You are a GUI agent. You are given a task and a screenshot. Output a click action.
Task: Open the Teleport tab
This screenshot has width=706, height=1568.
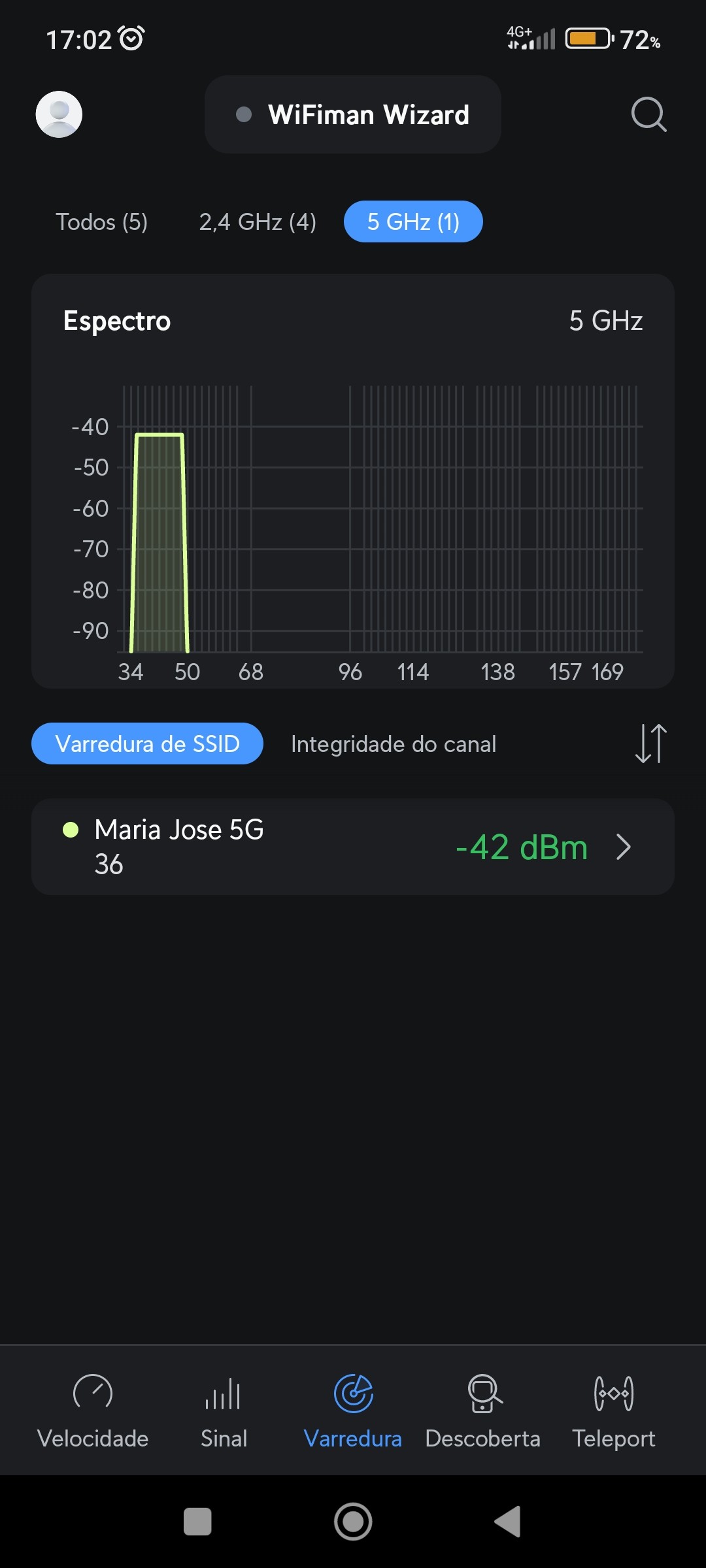click(613, 1411)
